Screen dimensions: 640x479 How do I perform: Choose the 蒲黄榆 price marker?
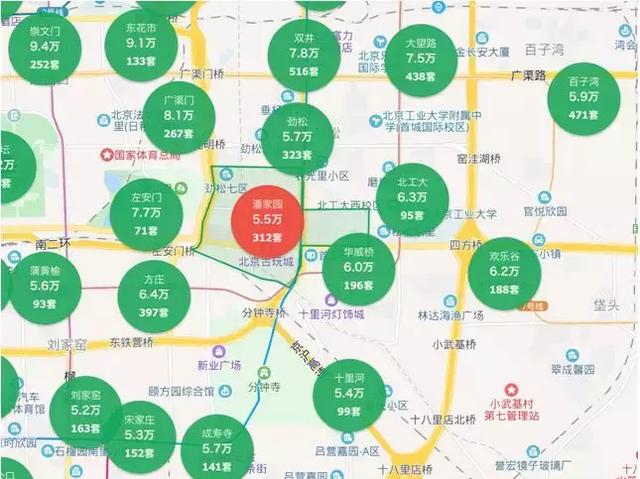coord(45,286)
